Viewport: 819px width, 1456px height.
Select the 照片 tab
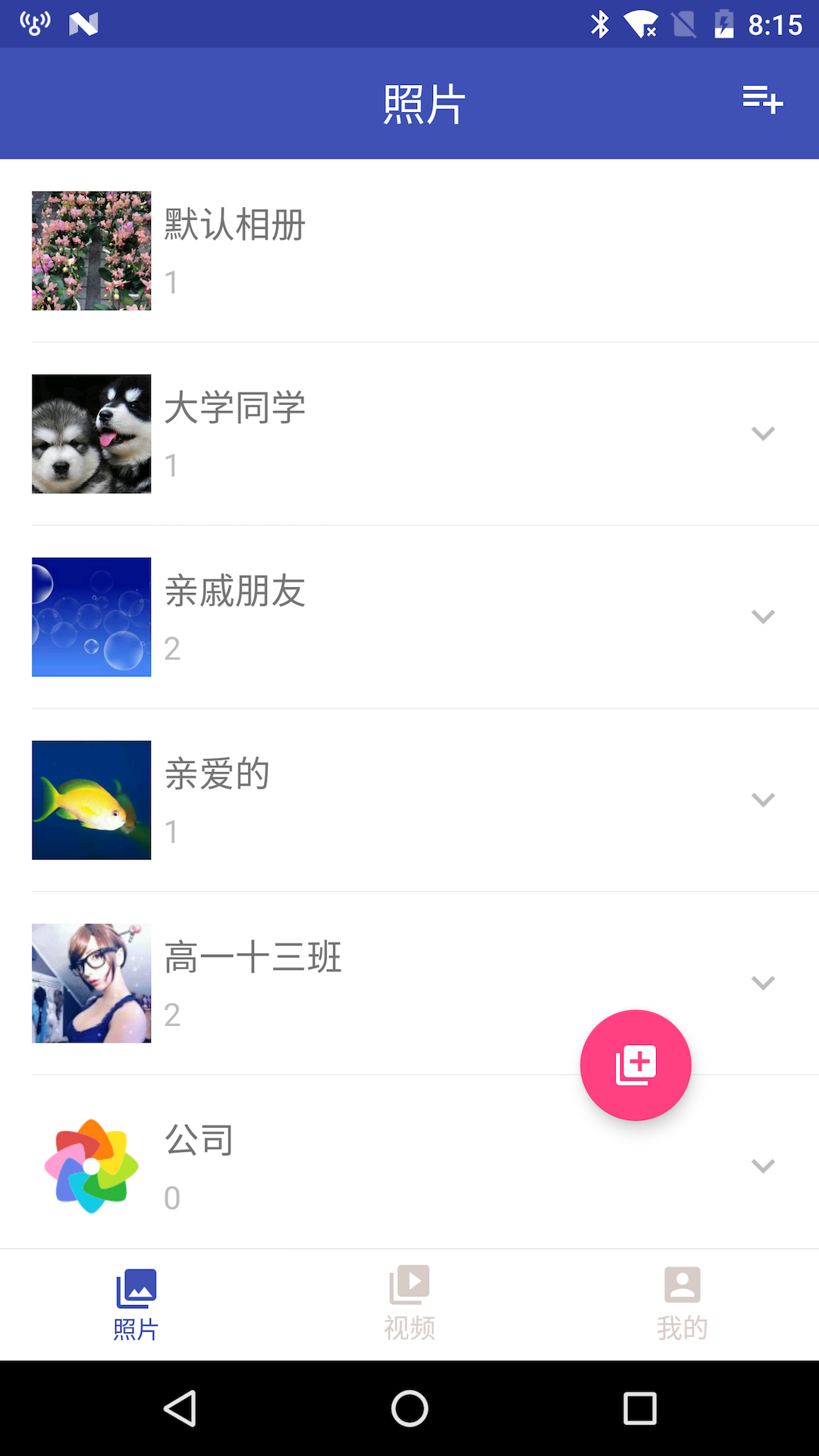(x=136, y=1304)
